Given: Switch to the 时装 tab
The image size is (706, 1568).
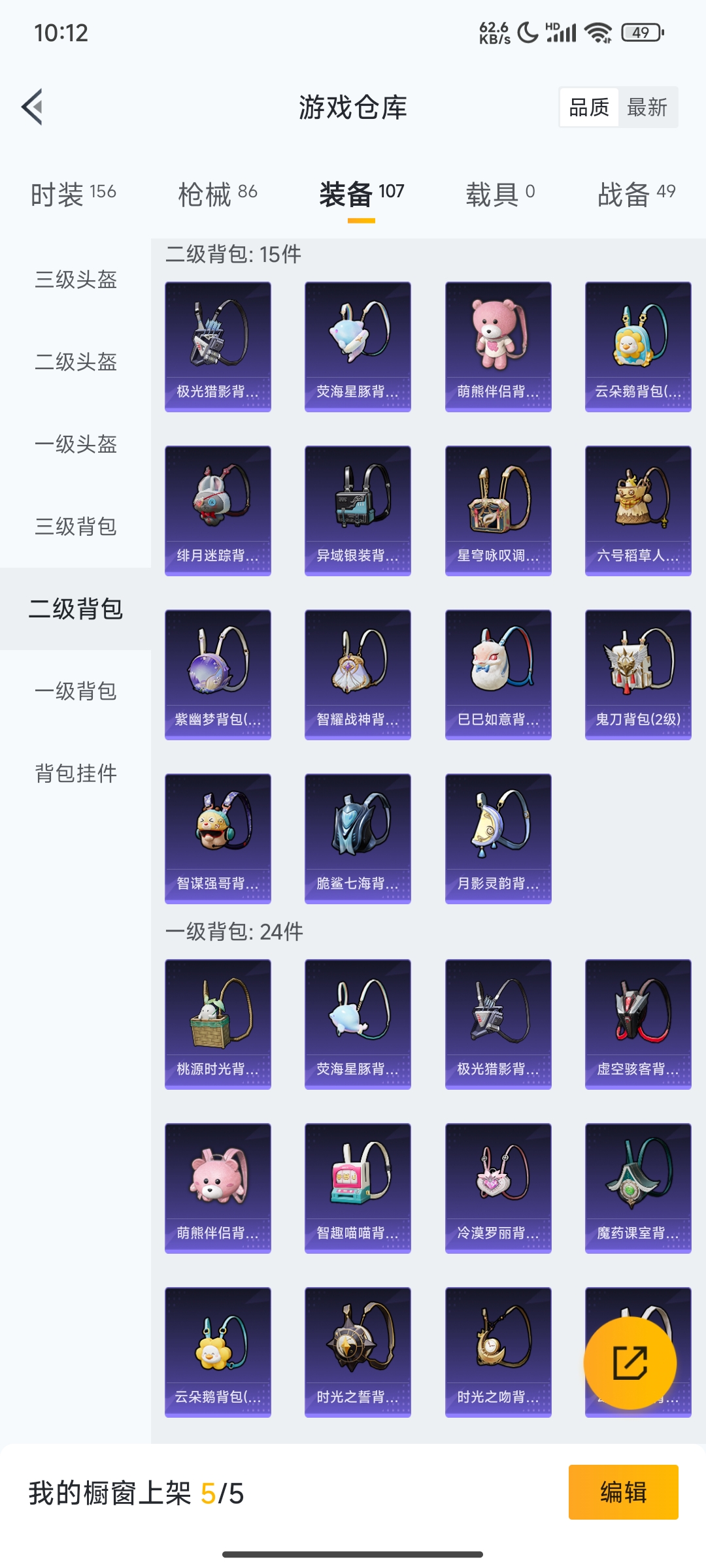Looking at the screenshot, I should point(73,193).
